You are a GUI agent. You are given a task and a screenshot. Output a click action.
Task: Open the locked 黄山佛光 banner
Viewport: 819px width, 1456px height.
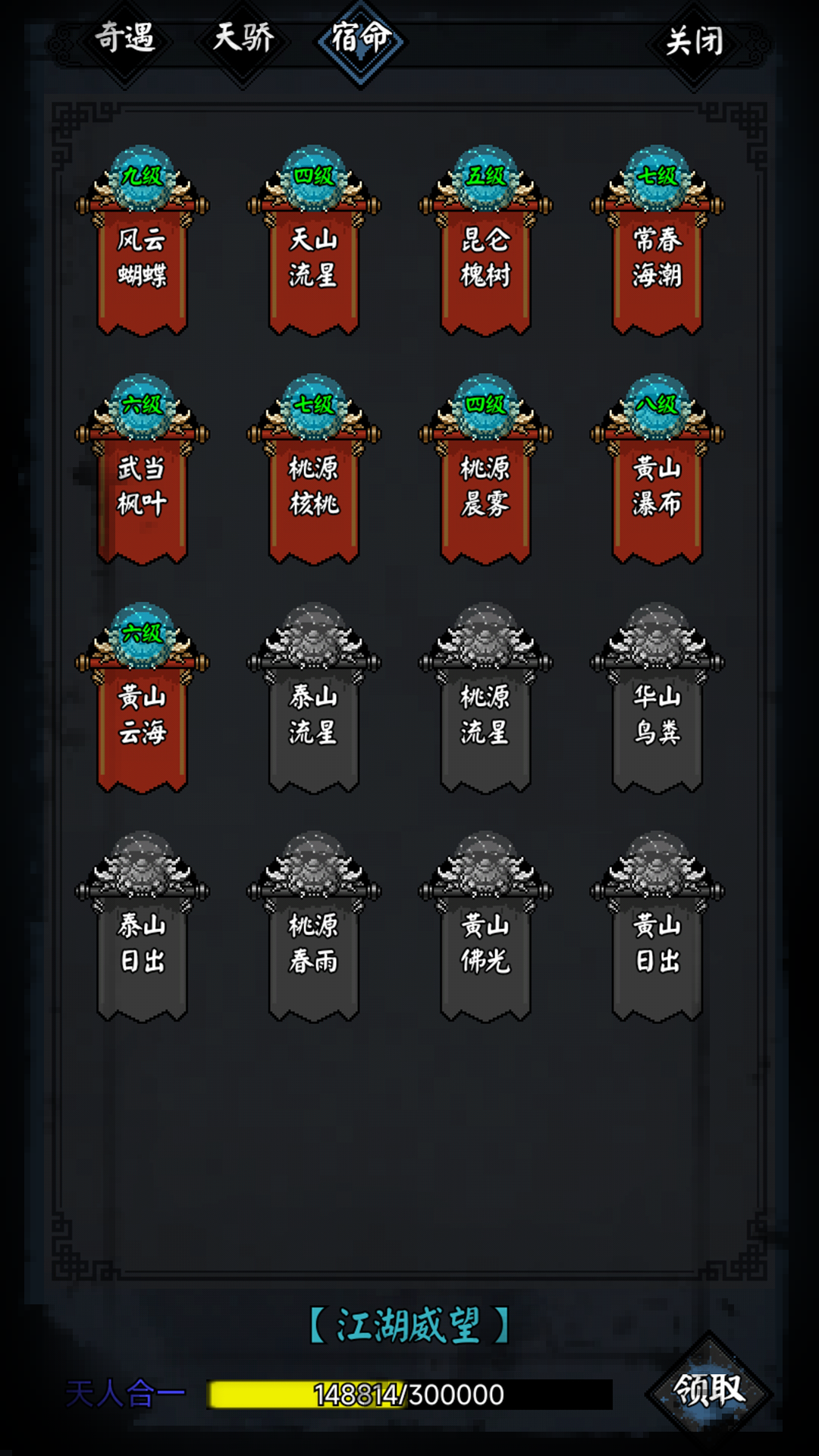coord(485,943)
